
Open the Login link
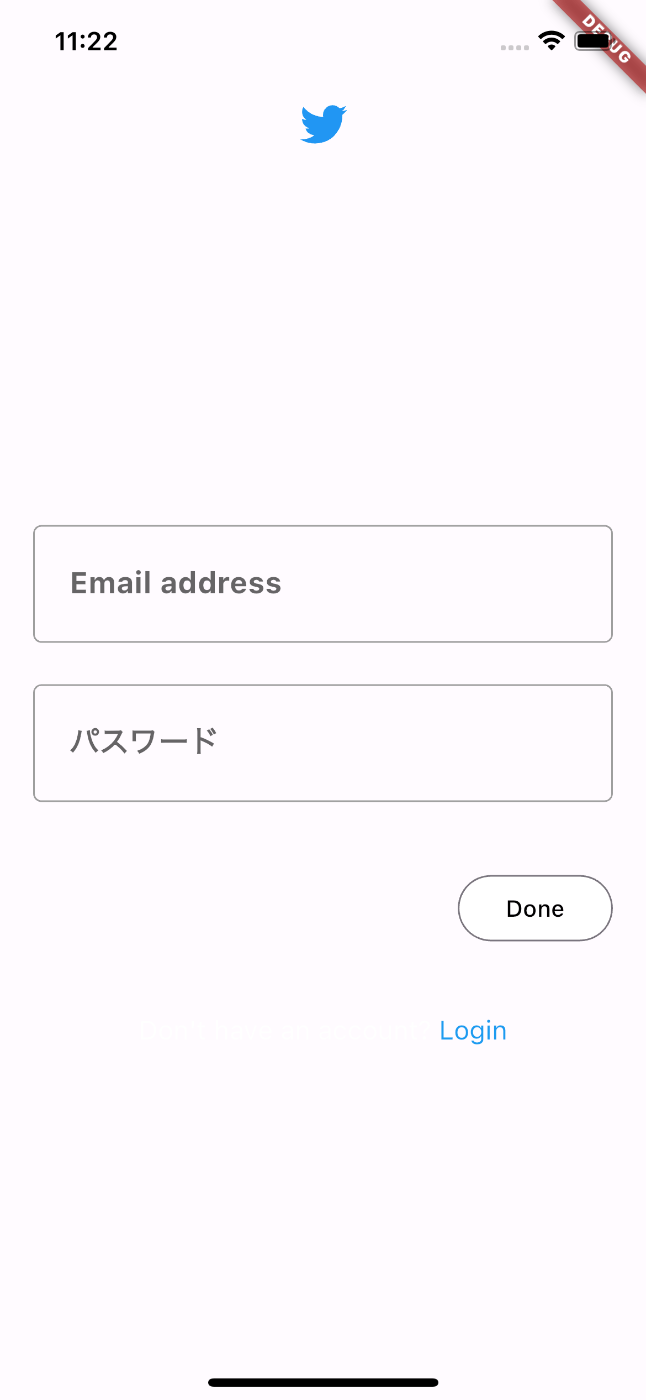(473, 1030)
